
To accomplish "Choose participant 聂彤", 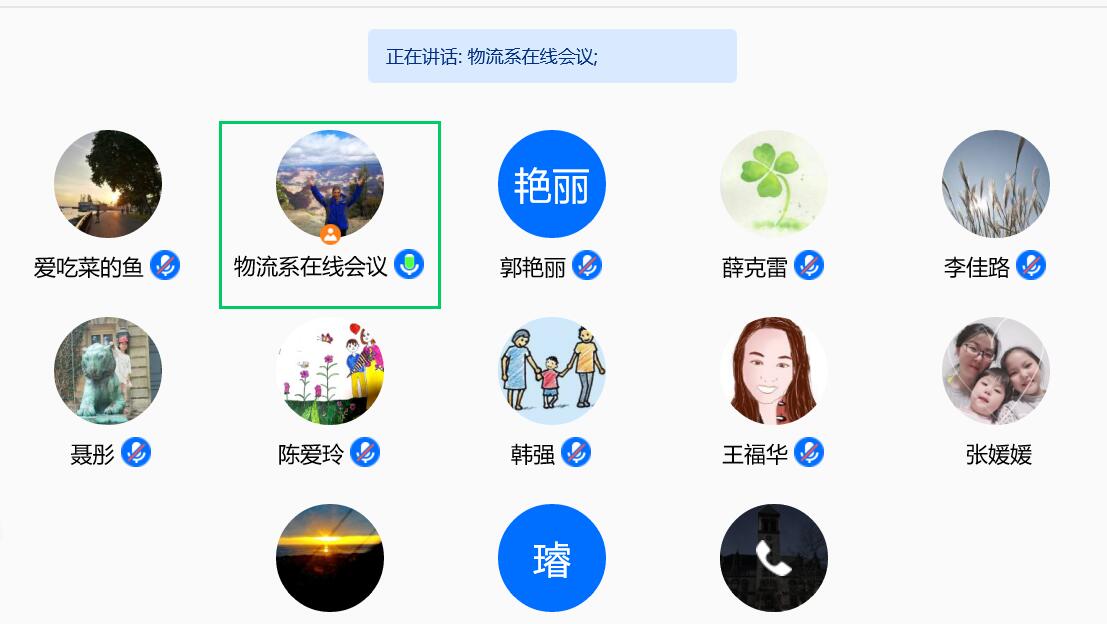I will click(108, 371).
